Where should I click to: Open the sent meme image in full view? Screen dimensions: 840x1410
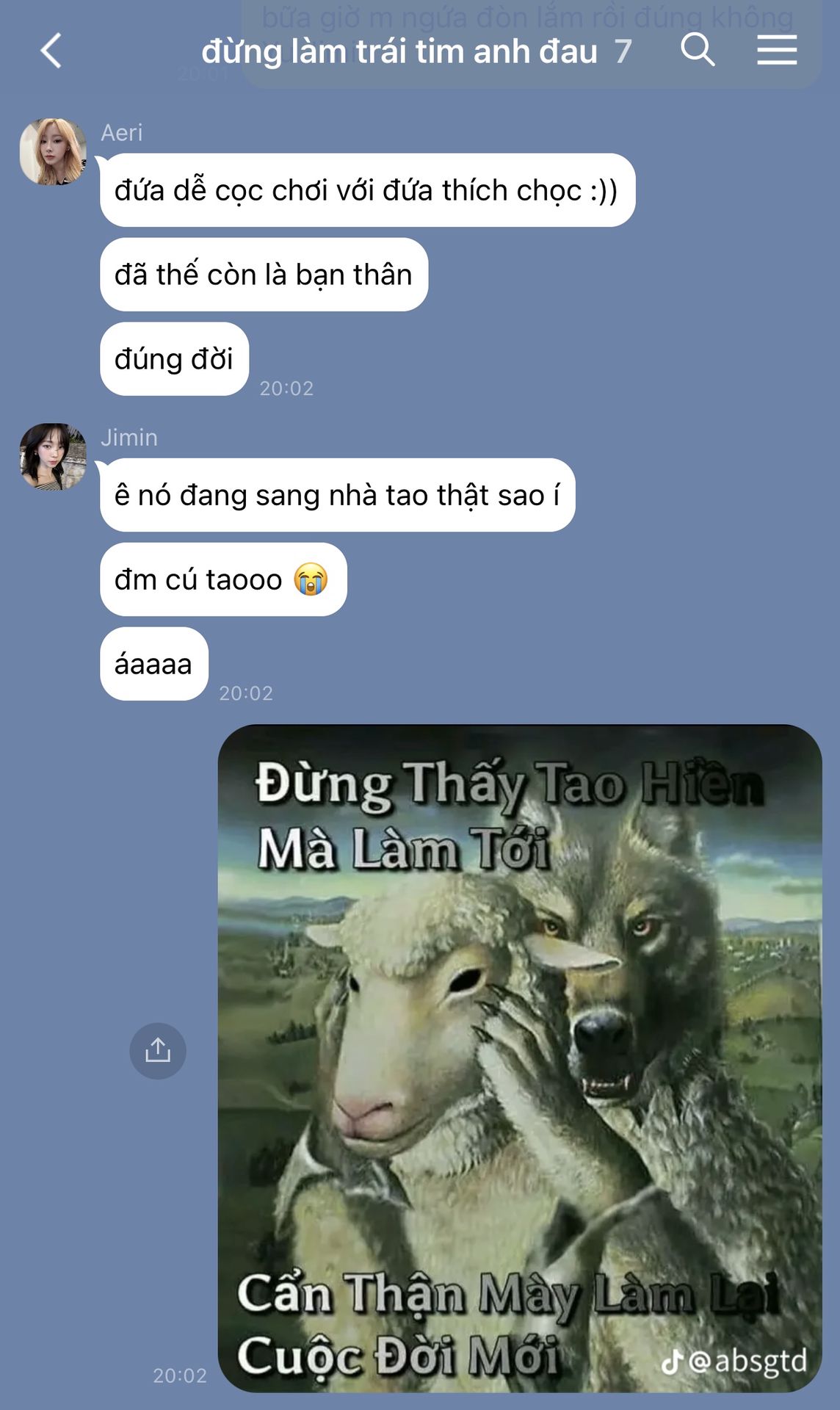pyautogui.click(x=520, y=1057)
